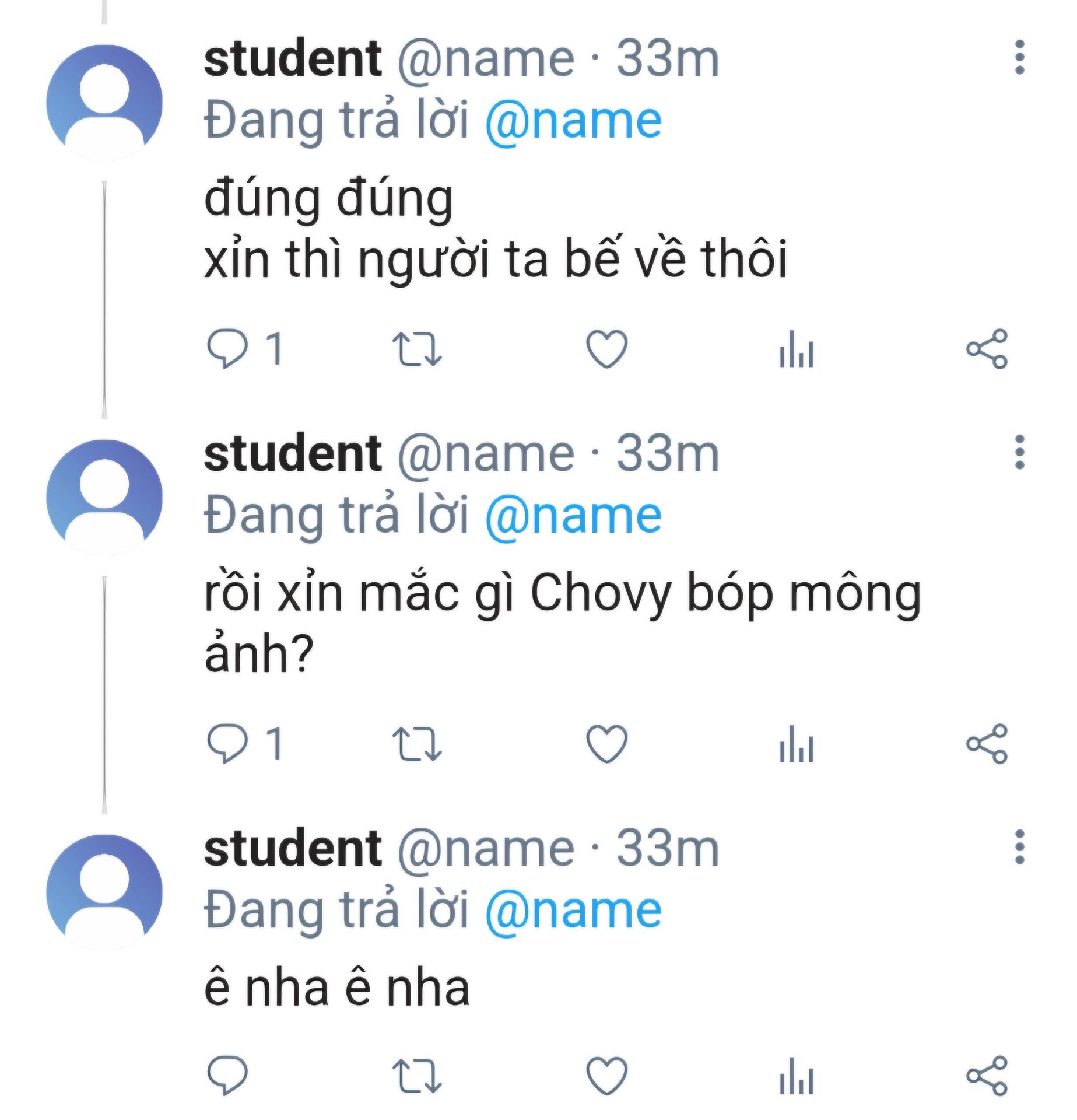The image size is (1077, 1120).
Task: Like the 'ê nha ê nha' tweet
Action: click(x=606, y=1075)
